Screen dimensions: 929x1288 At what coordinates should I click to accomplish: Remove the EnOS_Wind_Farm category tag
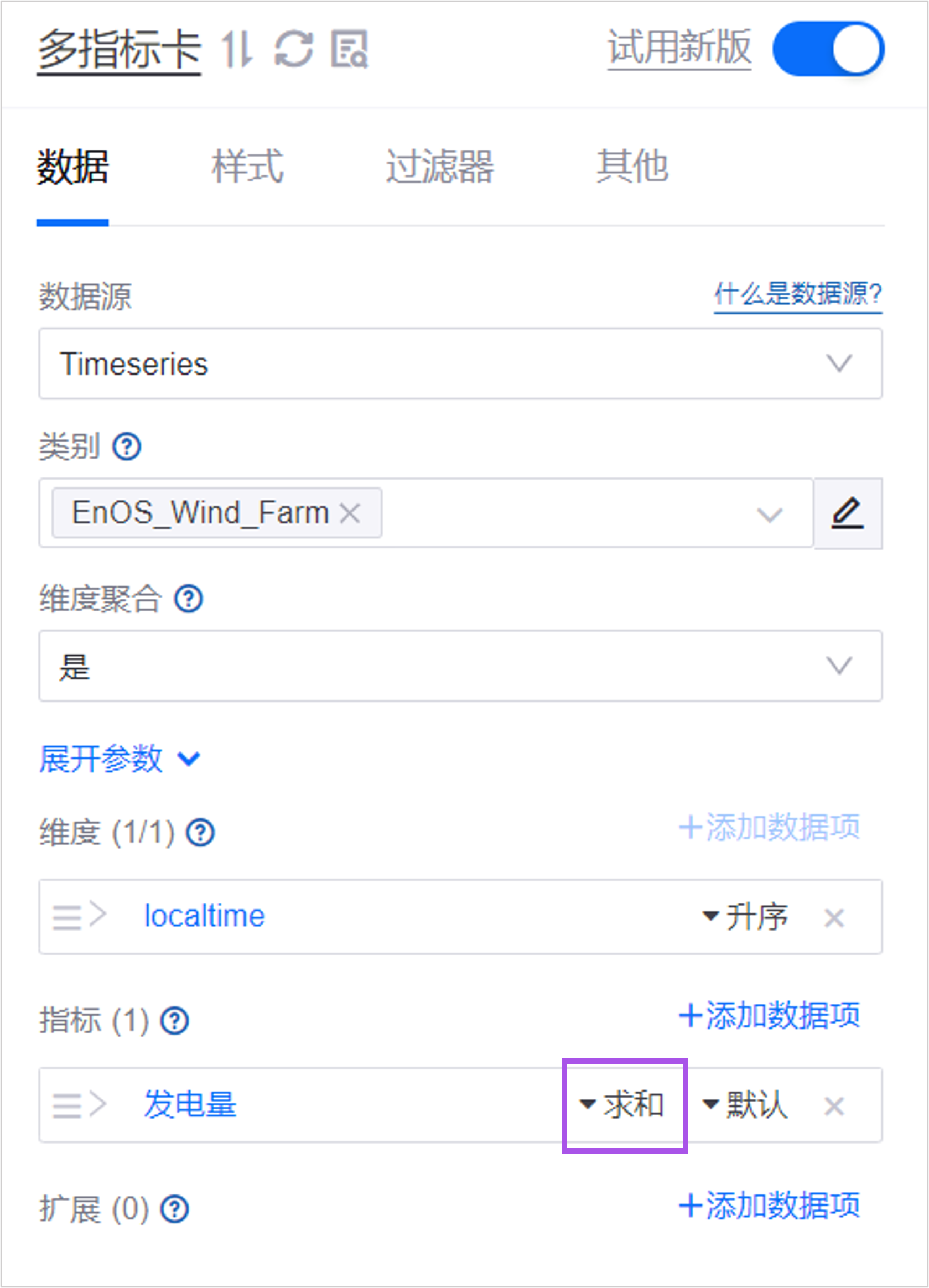tap(350, 513)
